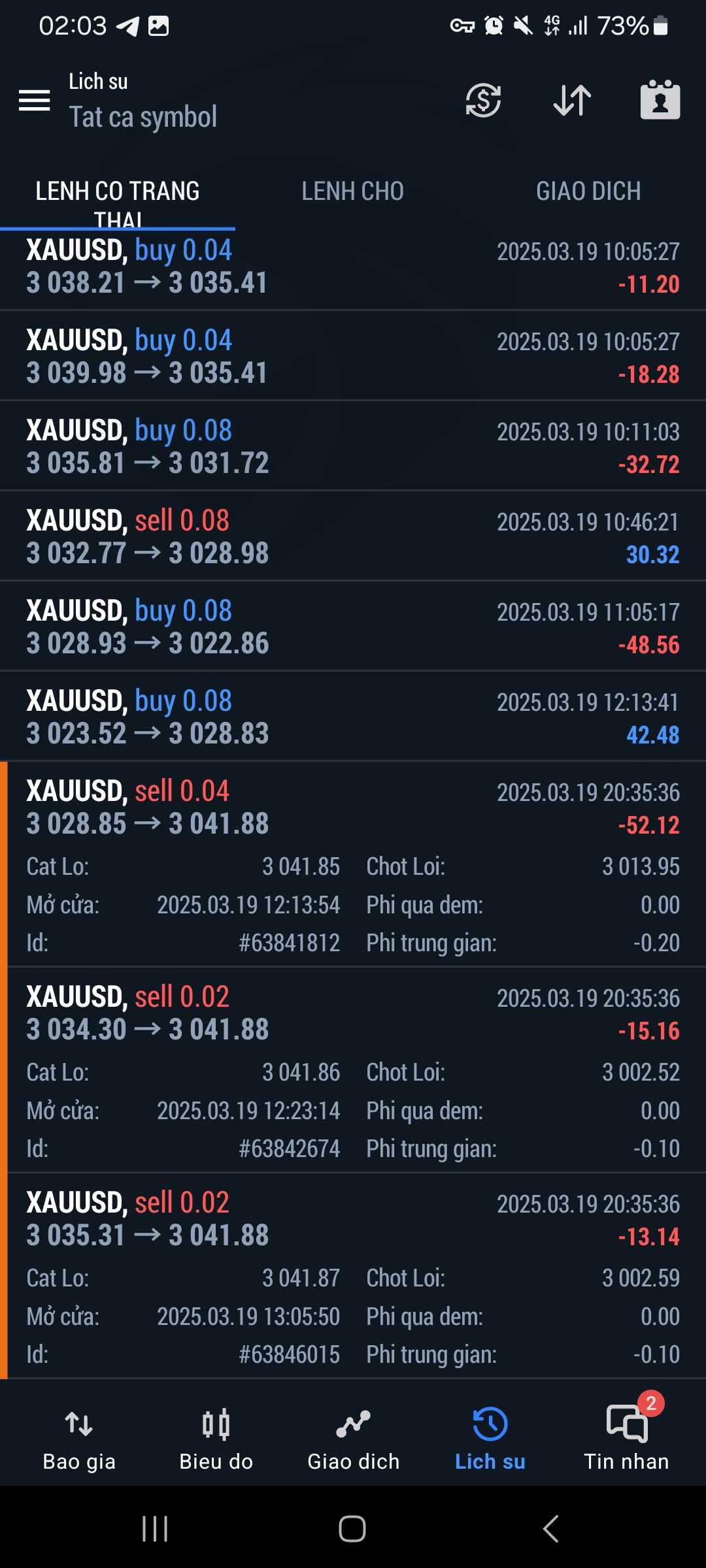Open the hamburger drawer menu
The width and height of the screenshot is (706, 1568).
coord(35,101)
